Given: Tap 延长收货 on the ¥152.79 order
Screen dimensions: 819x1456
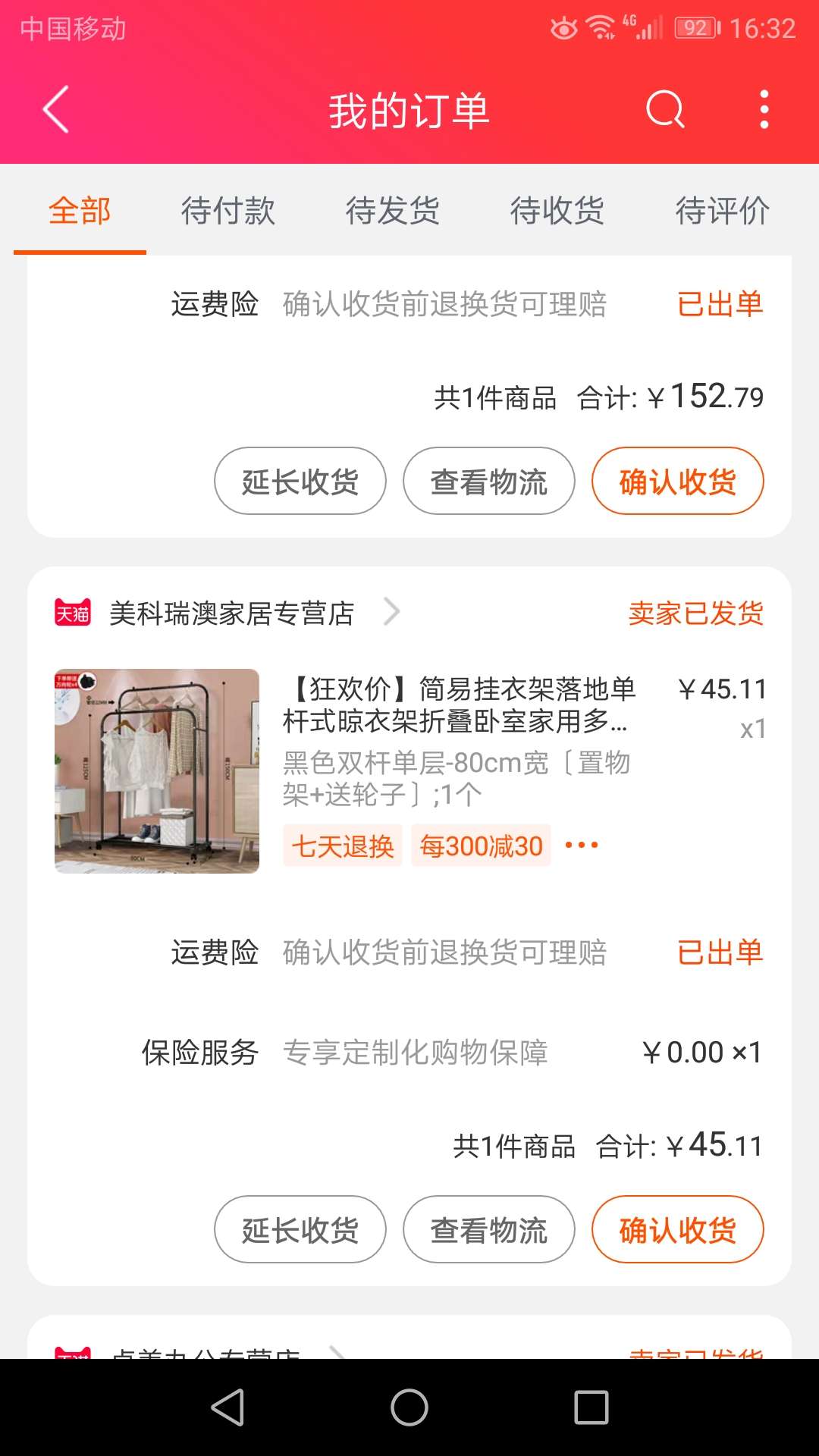Looking at the screenshot, I should pyautogui.click(x=300, y=481).
